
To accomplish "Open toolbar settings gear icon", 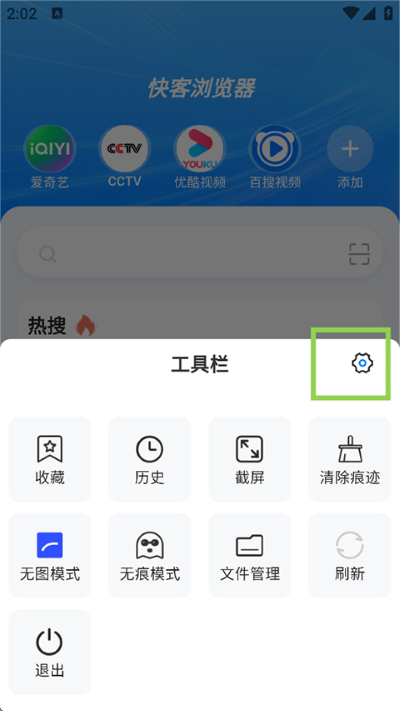I will [362, 363].
